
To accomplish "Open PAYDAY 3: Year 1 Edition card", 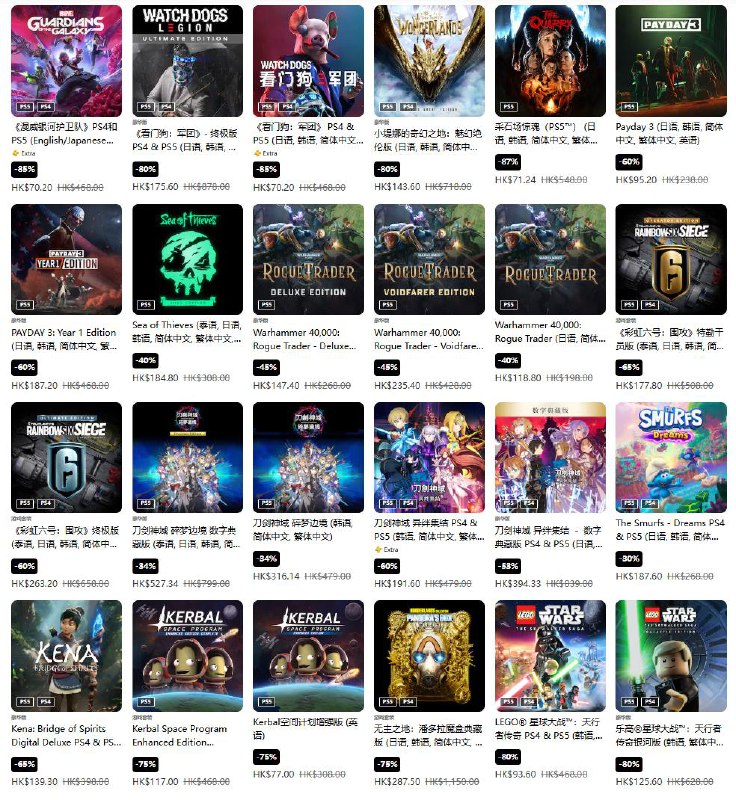I will point(66,259).
